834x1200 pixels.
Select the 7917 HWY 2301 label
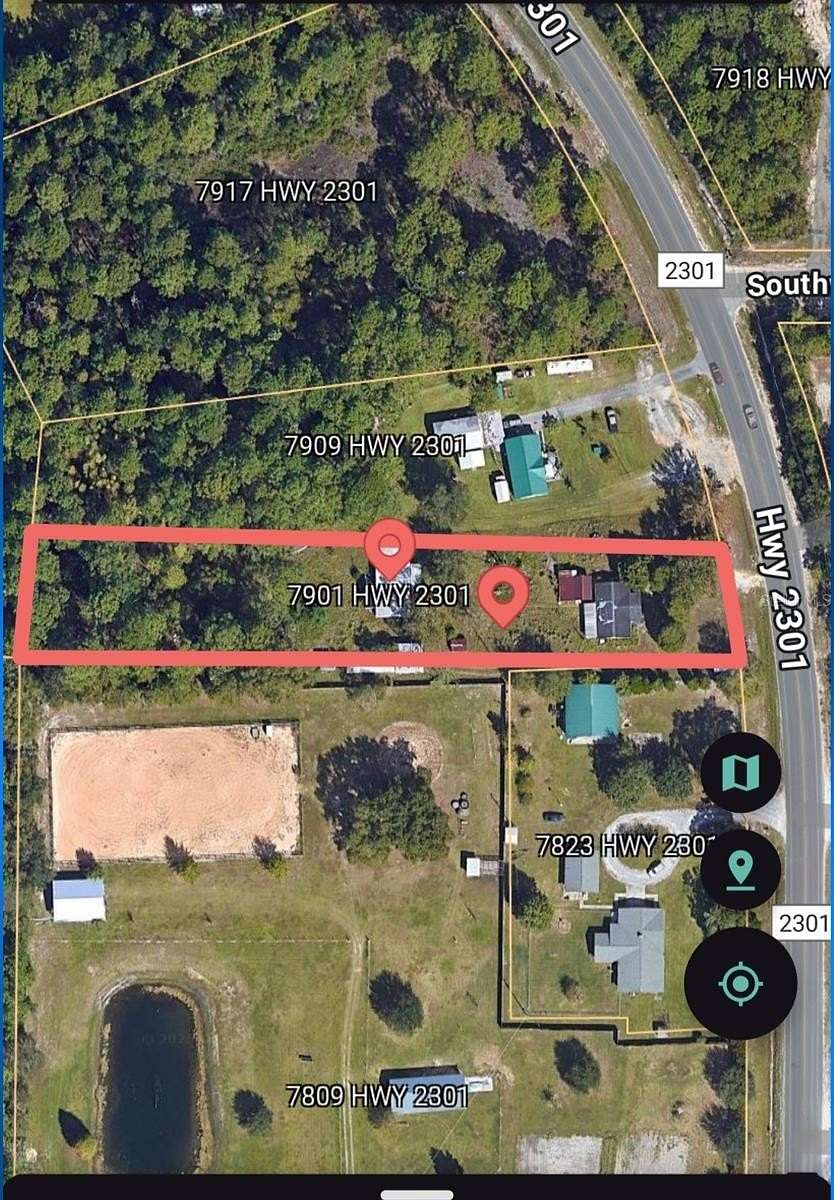click(288, 190)
